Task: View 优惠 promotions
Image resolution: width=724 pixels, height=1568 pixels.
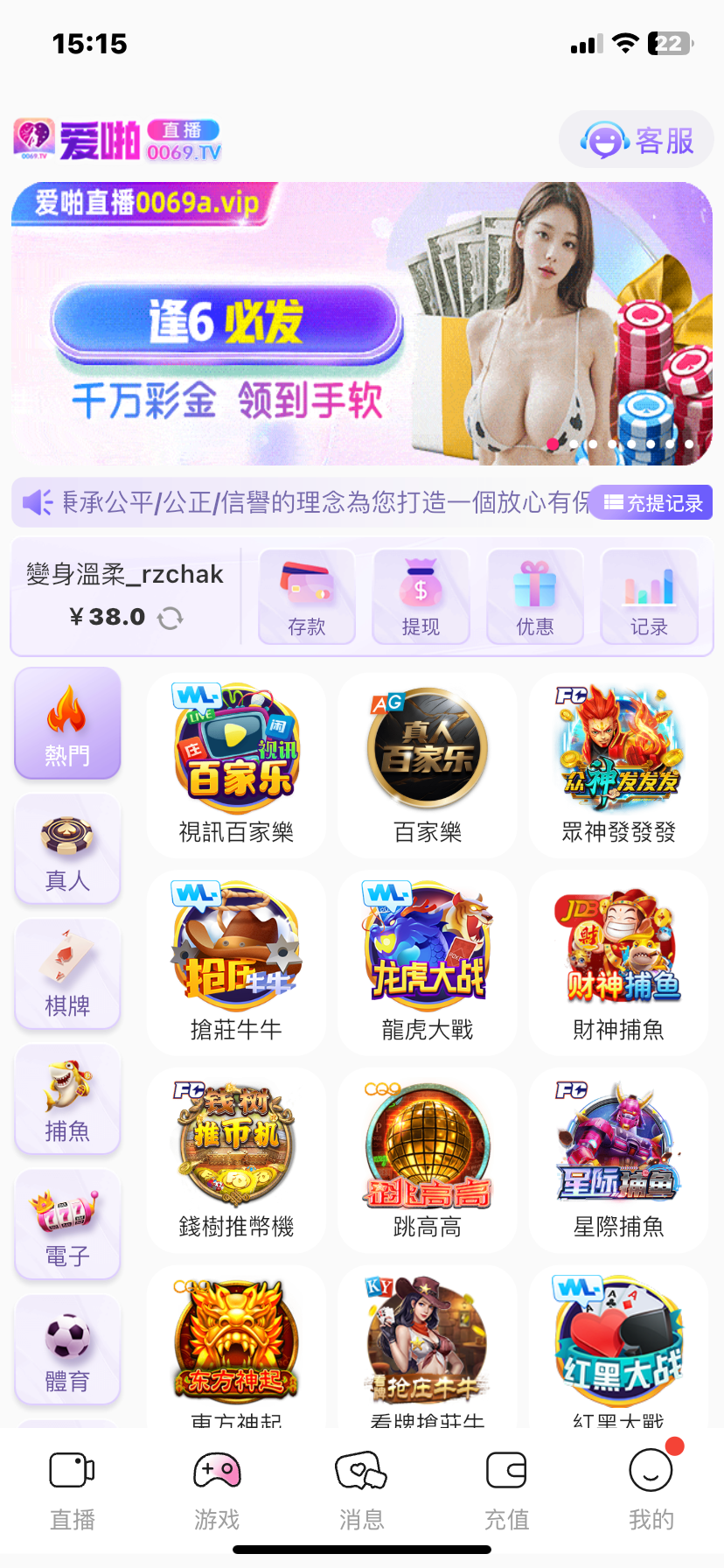Action: pos(535,597)
